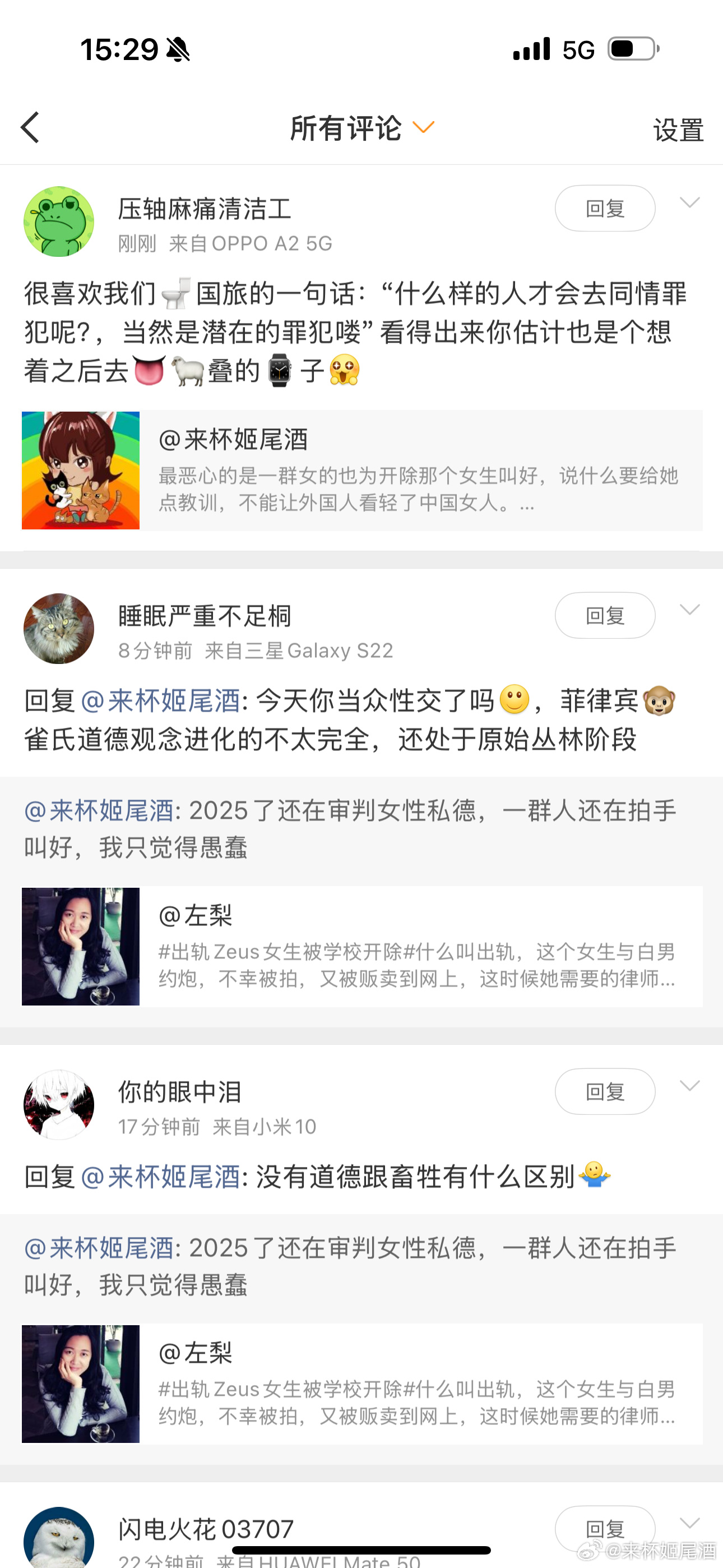Expand options chevron for 睡眠严重不足桐's comment
Screen dimensions: 723x1568
click(689, 610)
